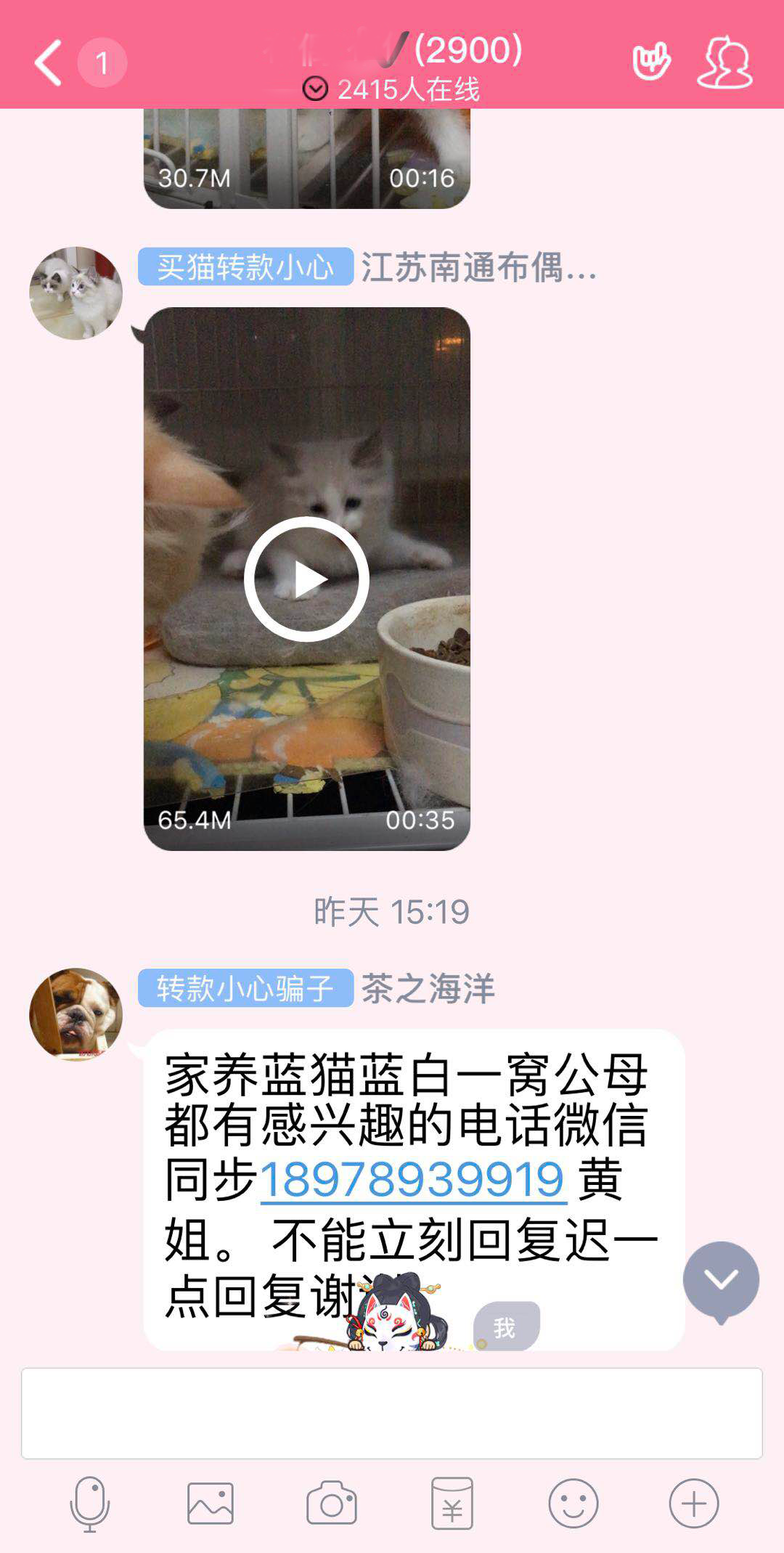784x1553 pixels.
Task: Jump to the latest messages
Action: tap(720, 1280)
